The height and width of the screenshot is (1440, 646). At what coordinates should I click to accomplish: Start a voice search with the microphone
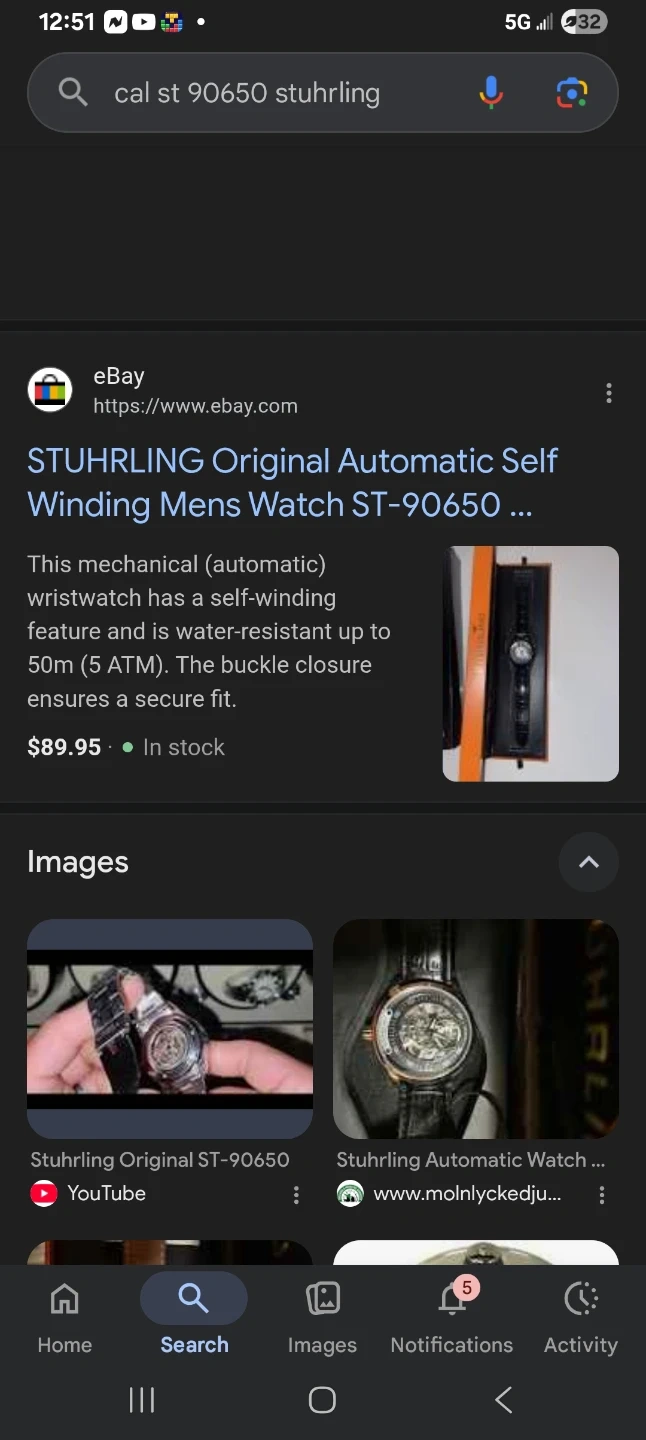[491, 93]
